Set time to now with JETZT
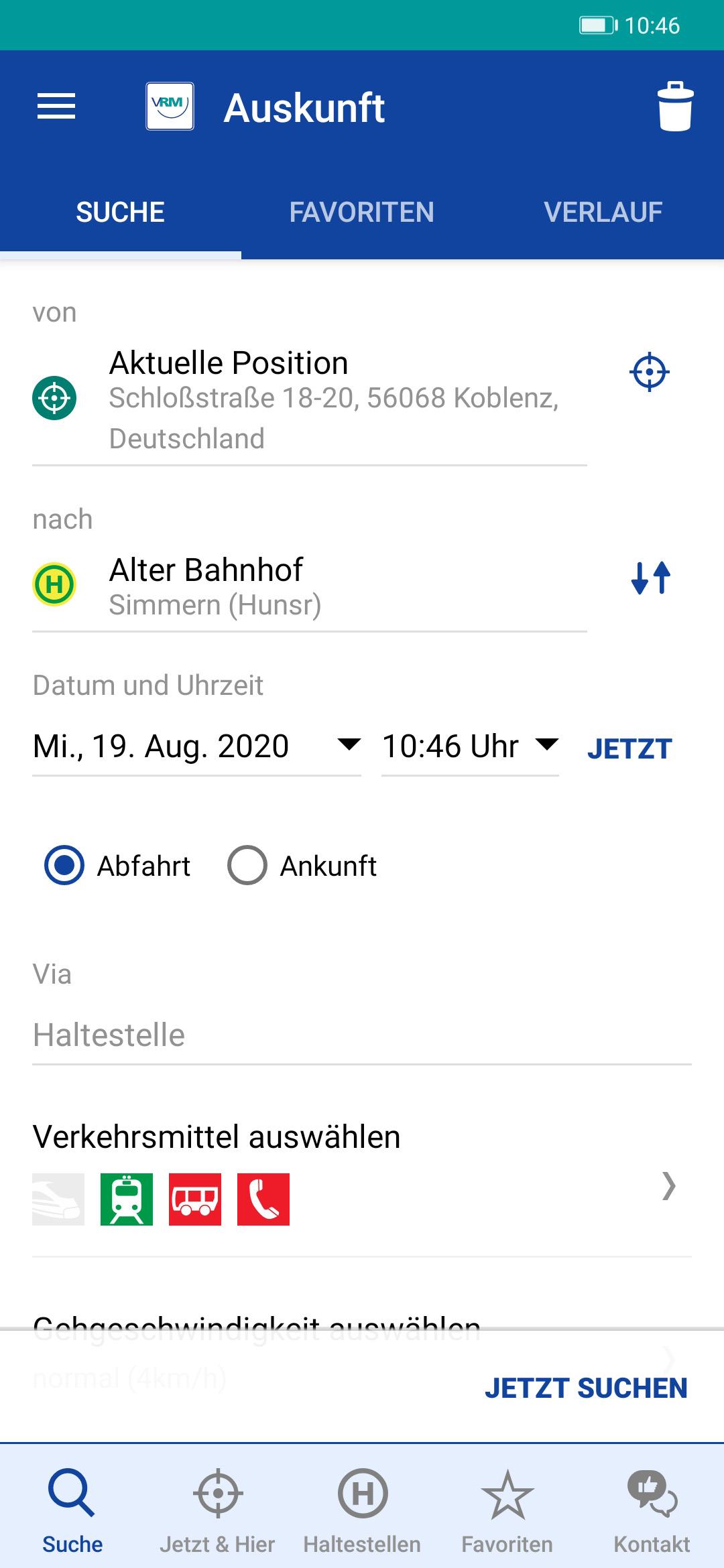The image size is (724, 1568). pyautogui.click(x=629, y=748)
